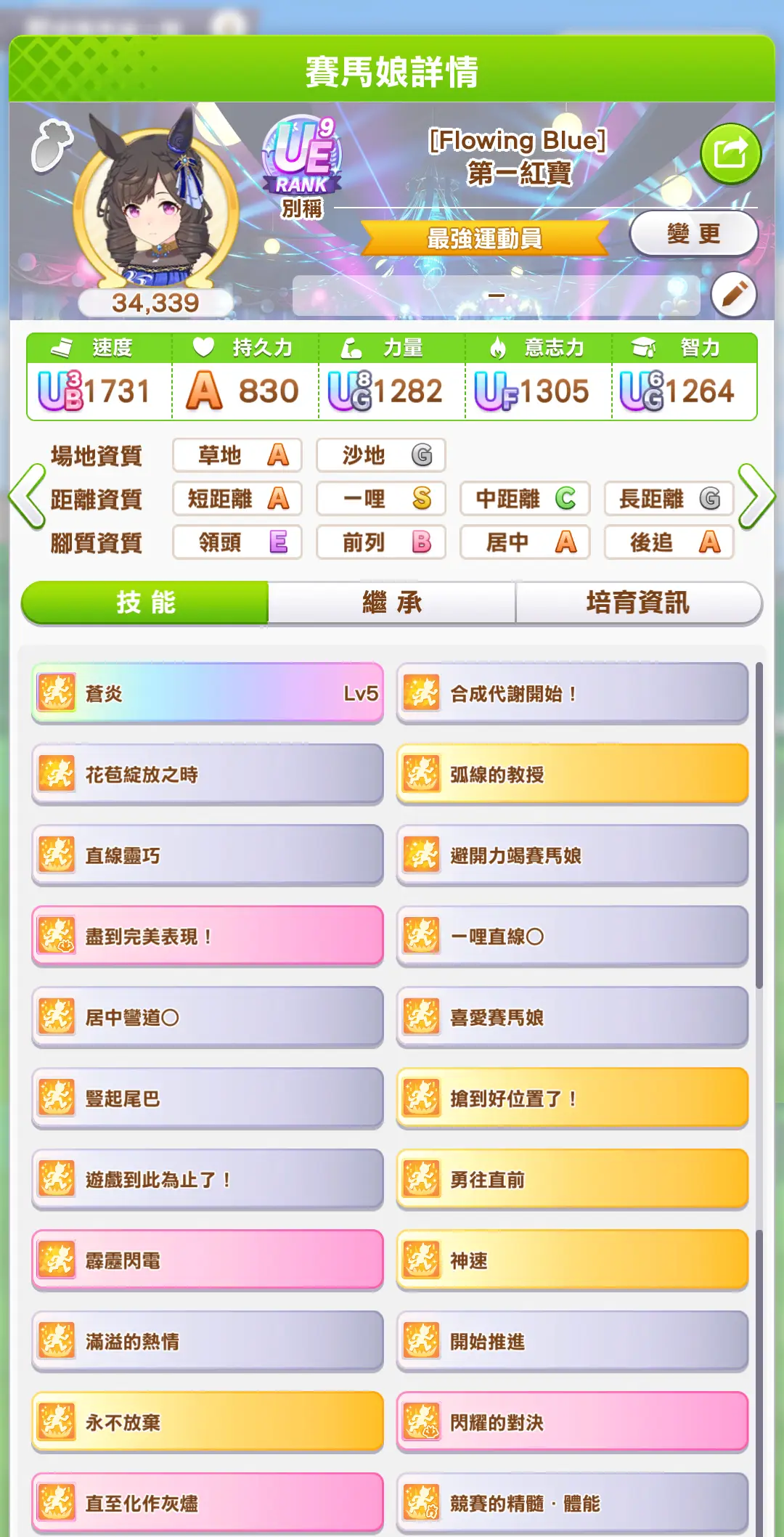784x1537 pixels.
Task: Tap the 變更 button to change title
Action: tap(693, 234)
